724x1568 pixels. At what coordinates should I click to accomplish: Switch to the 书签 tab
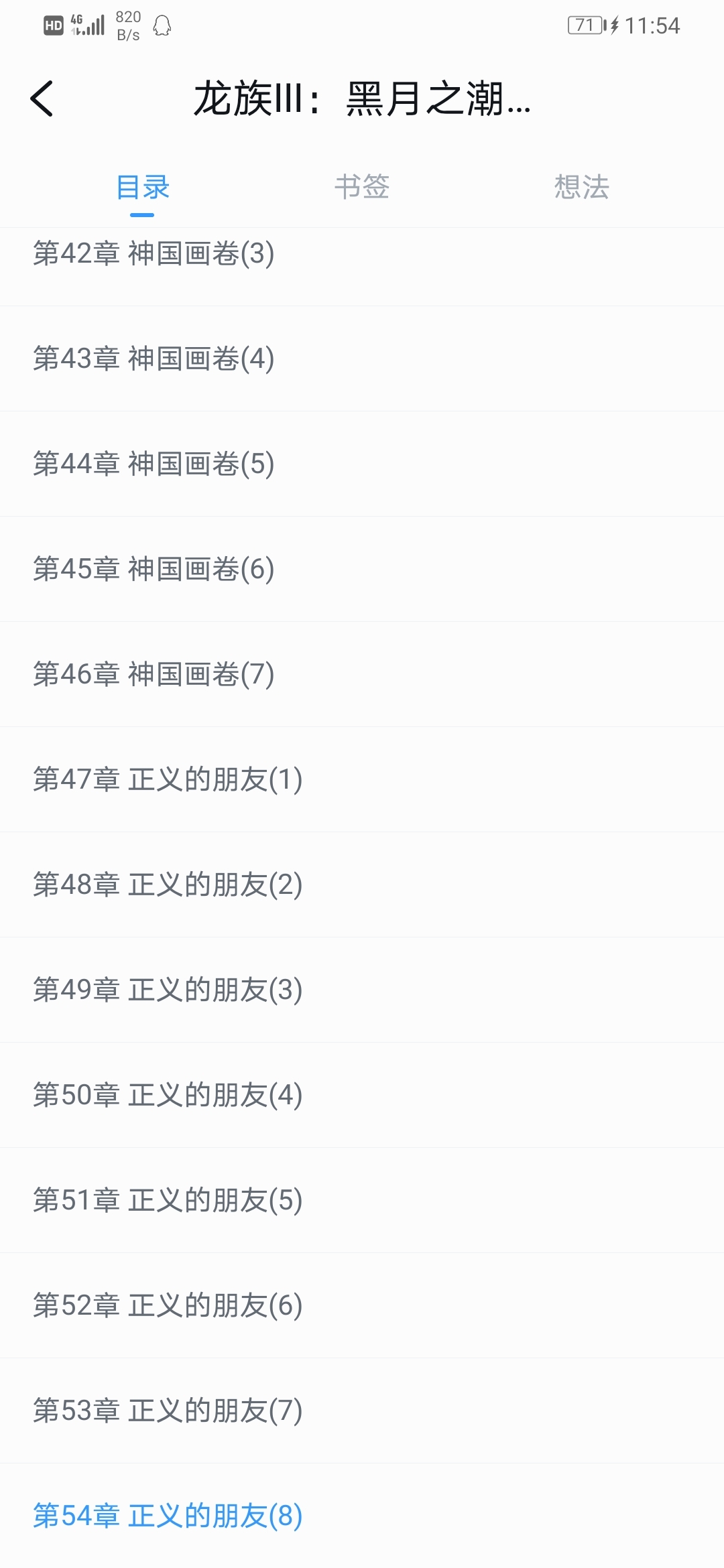[x=362, y=187]
